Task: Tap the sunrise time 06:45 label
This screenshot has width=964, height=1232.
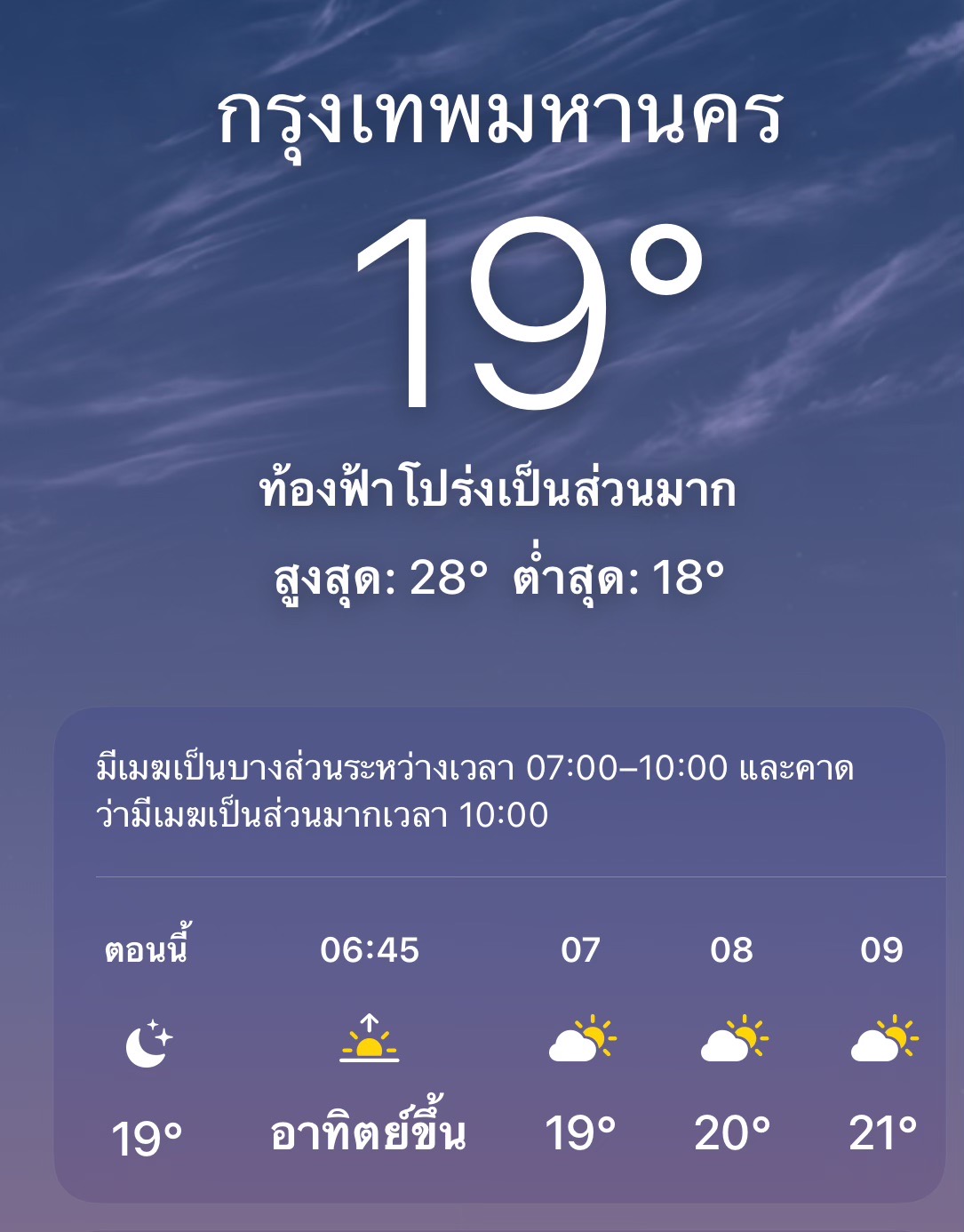Action: (369, 951)
